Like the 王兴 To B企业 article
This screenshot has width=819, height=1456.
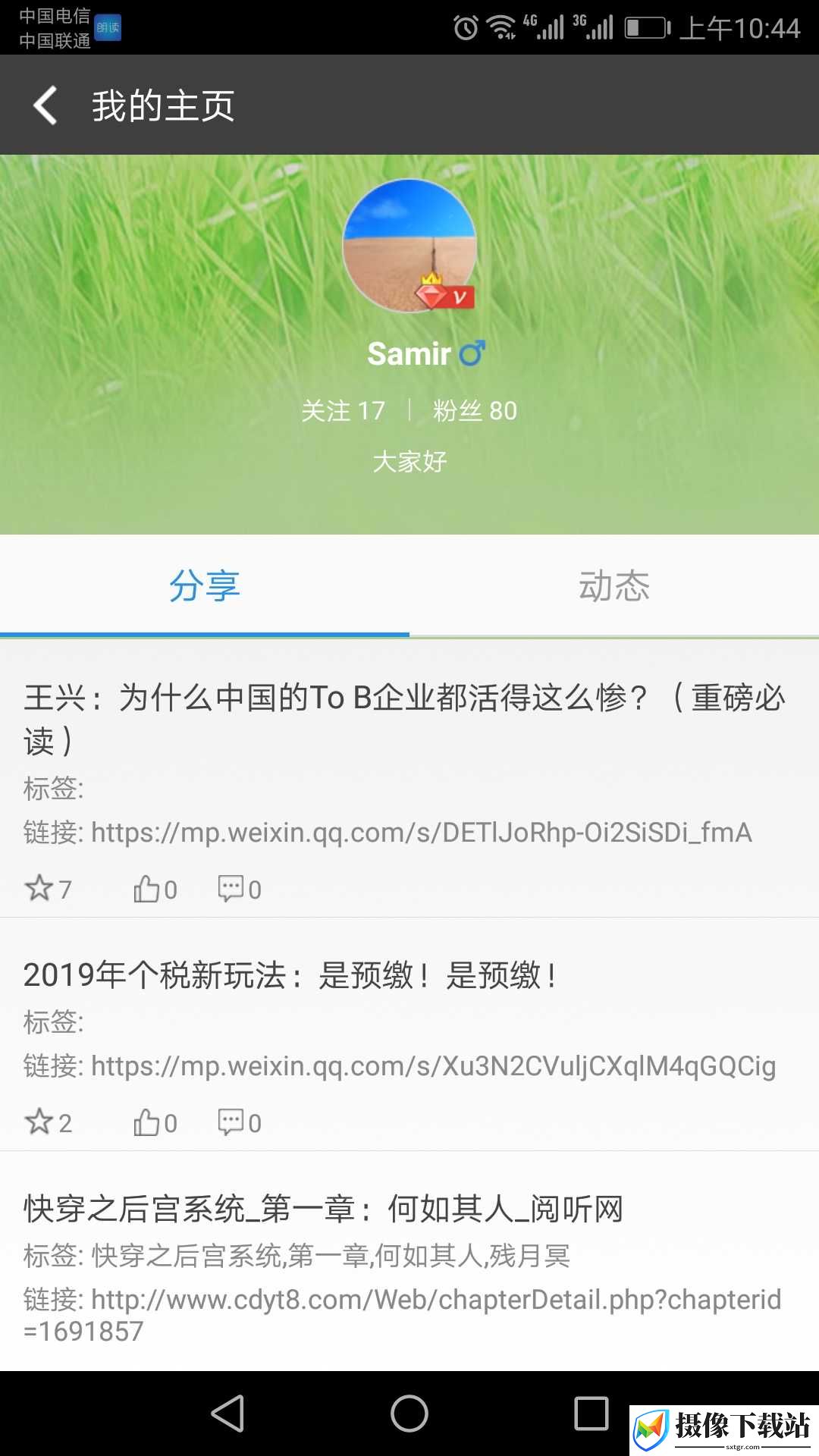point(155,888)
